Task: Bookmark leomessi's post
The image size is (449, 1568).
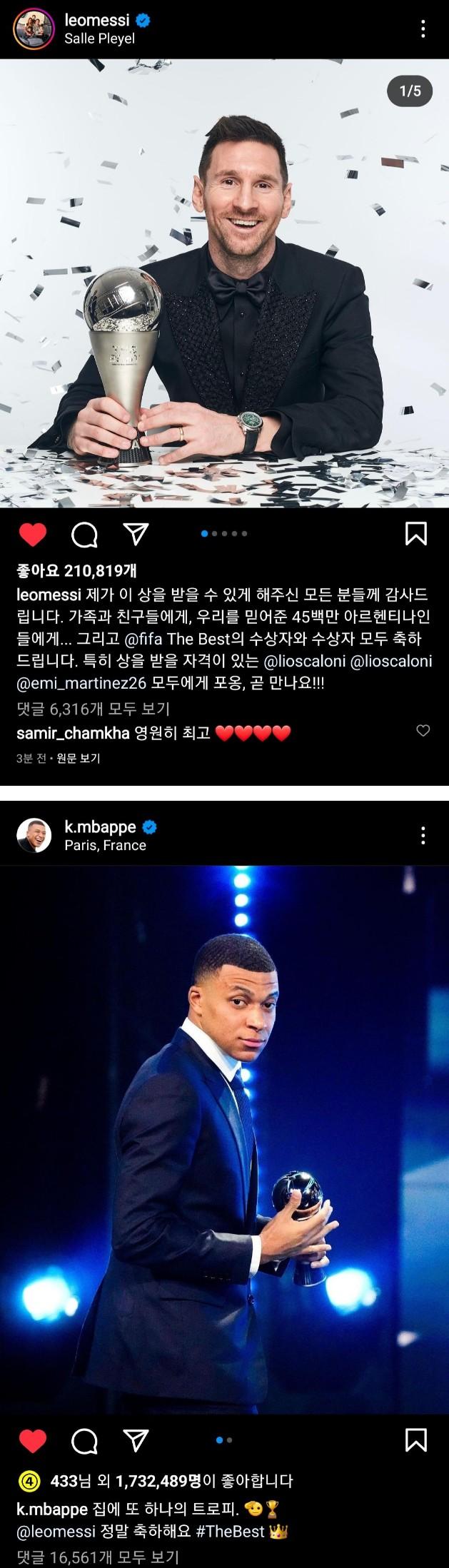Action: (416, 534)
